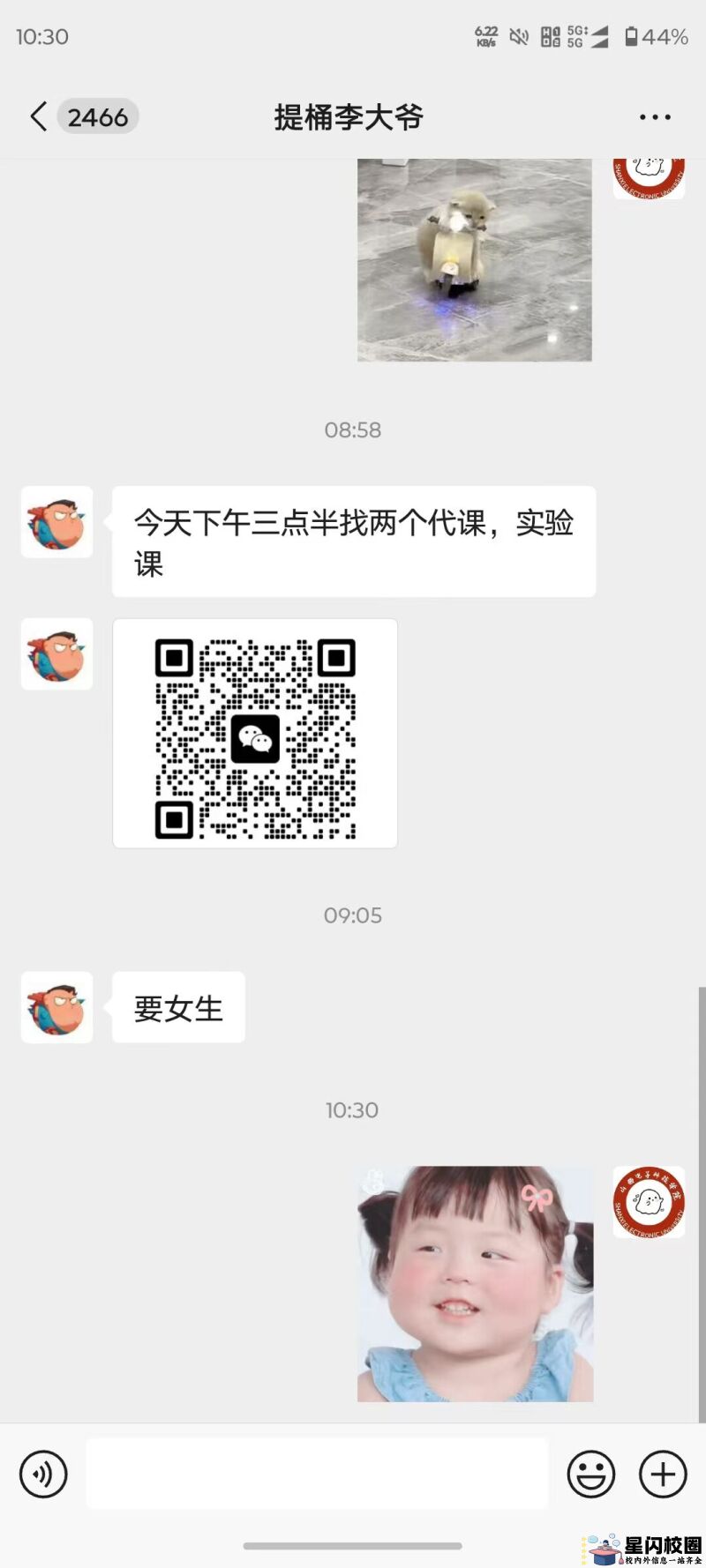706x1568 pixels.
Task: Open the plus attachments menu
Action: [663, 1474]
